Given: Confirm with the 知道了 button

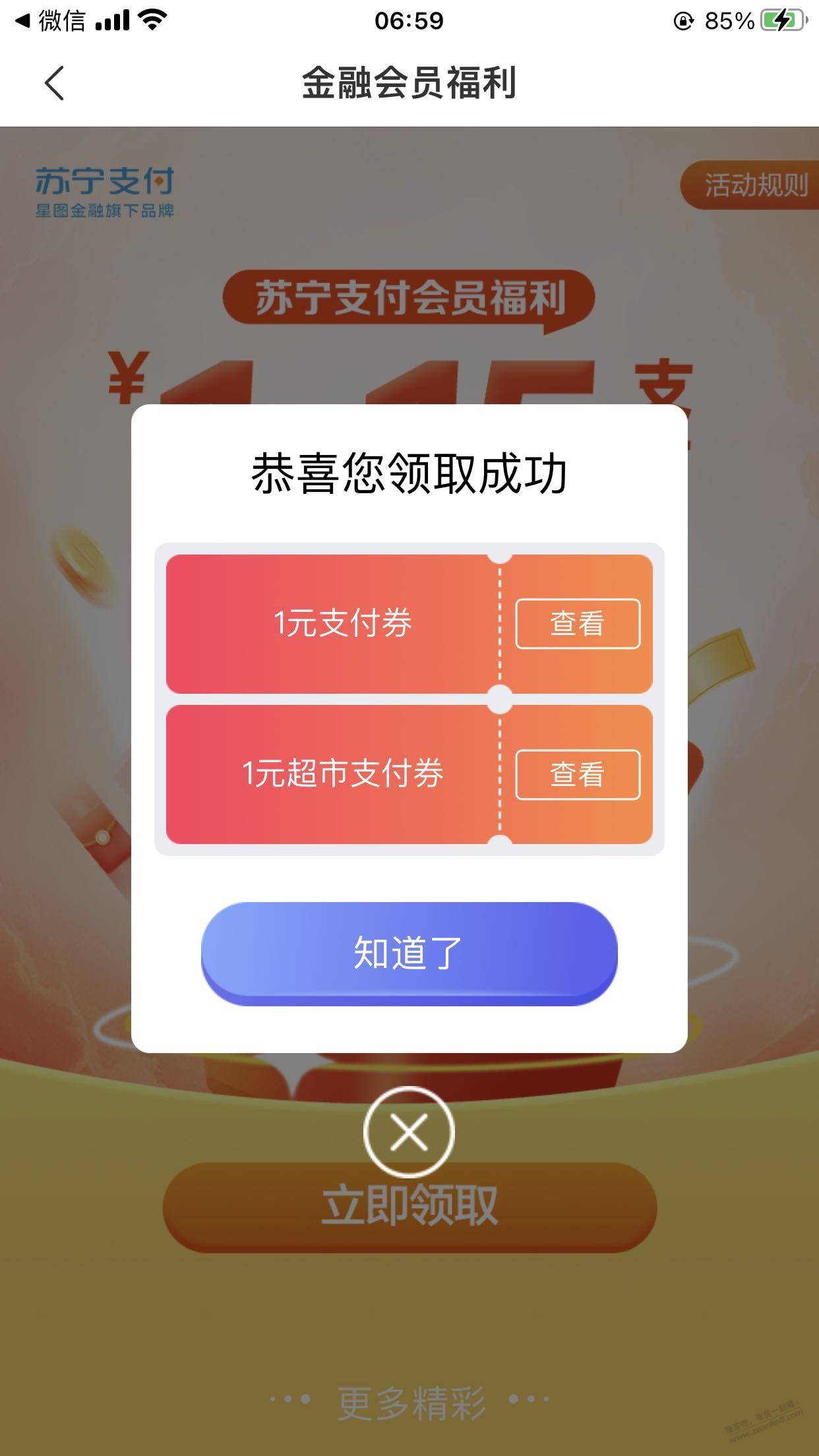Looking at the screenshot, I should pyautogui.click(x=409, y=953).
